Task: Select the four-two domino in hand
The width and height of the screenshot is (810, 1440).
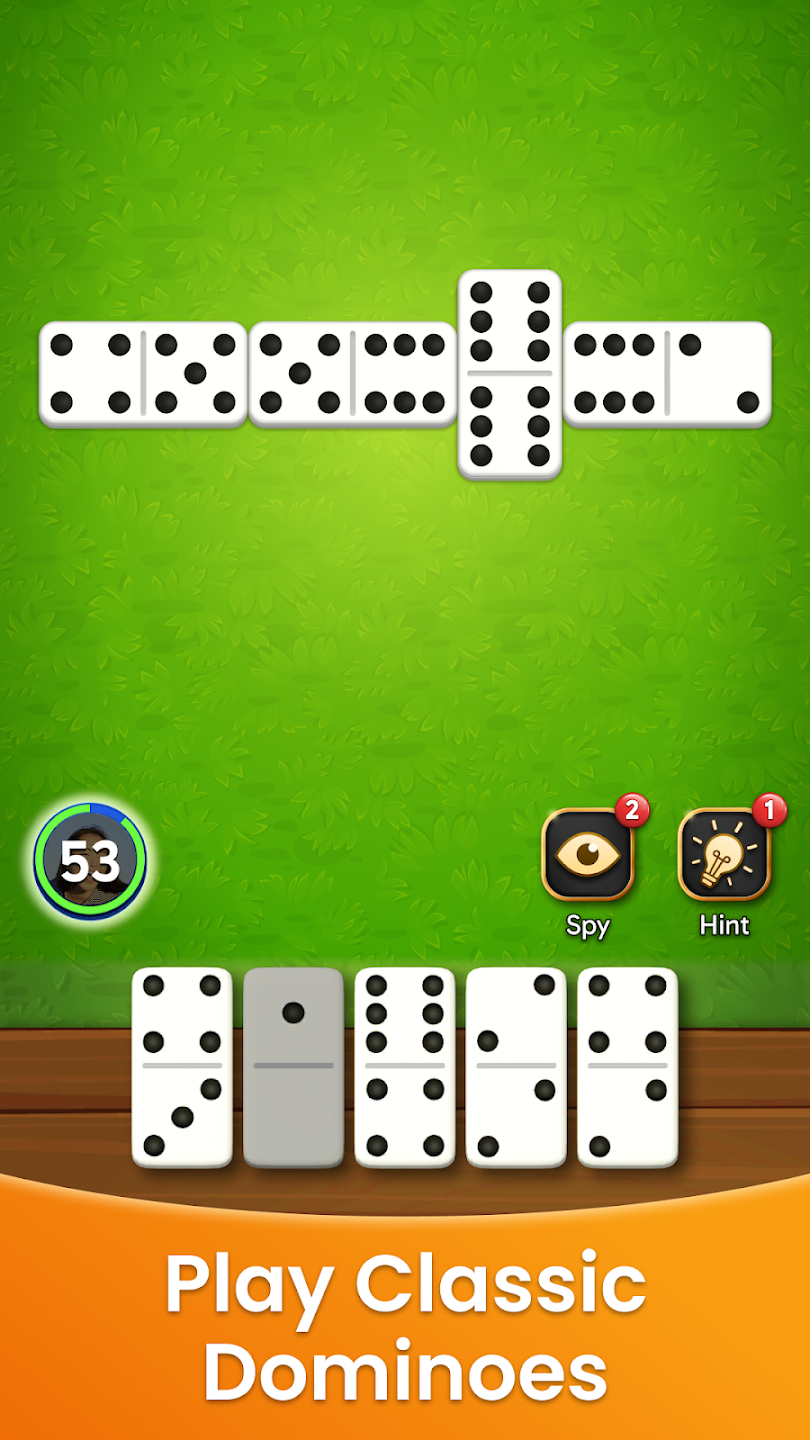Action: 627,1066
